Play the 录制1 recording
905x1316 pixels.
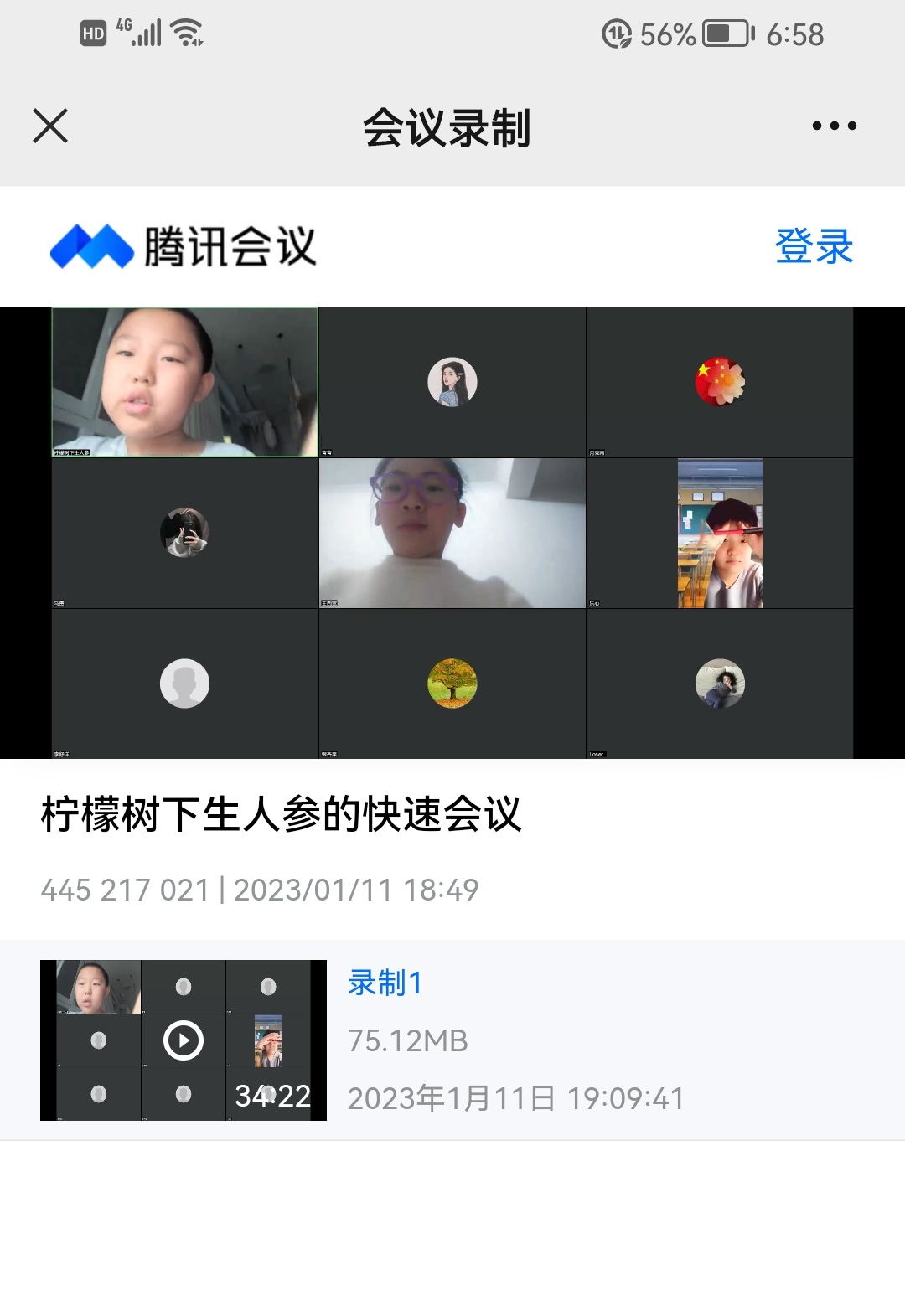coord(184,1040)
